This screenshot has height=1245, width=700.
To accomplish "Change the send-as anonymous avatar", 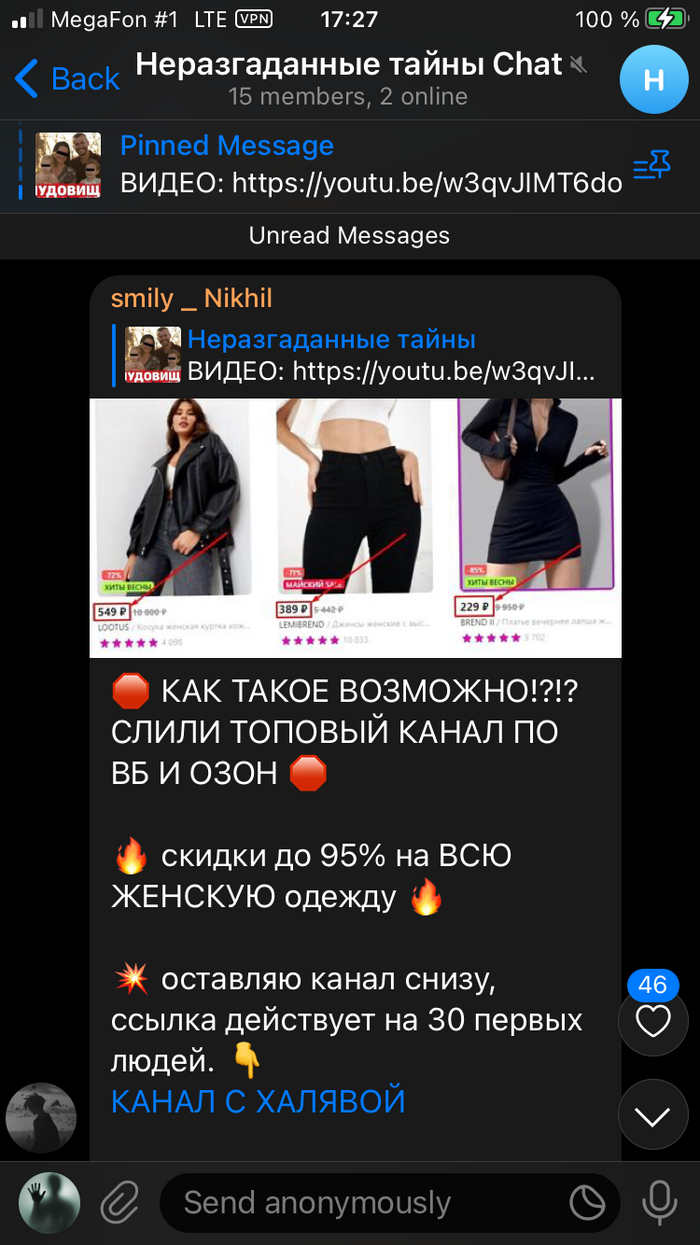I will tap(49, 1202).
